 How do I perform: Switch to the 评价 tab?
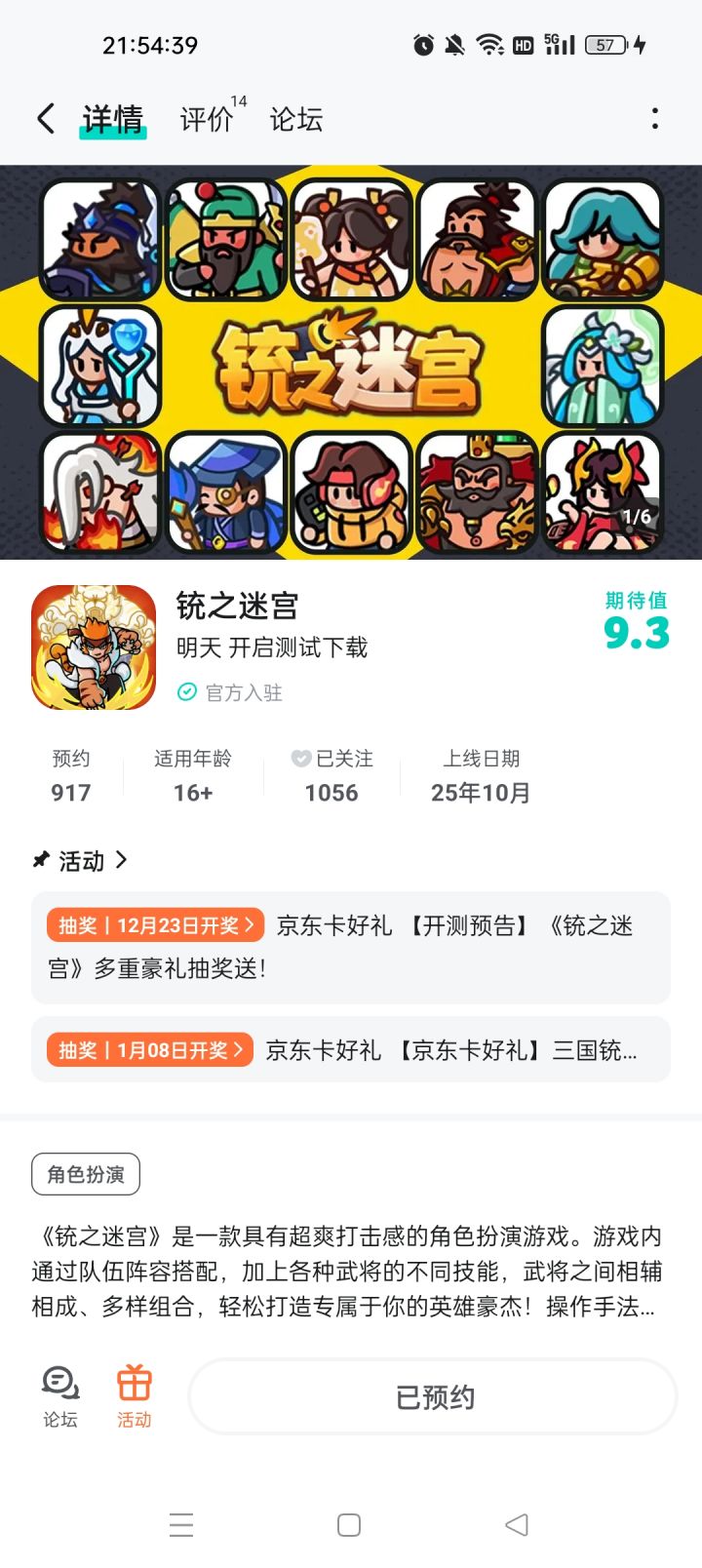pos(206,119)
